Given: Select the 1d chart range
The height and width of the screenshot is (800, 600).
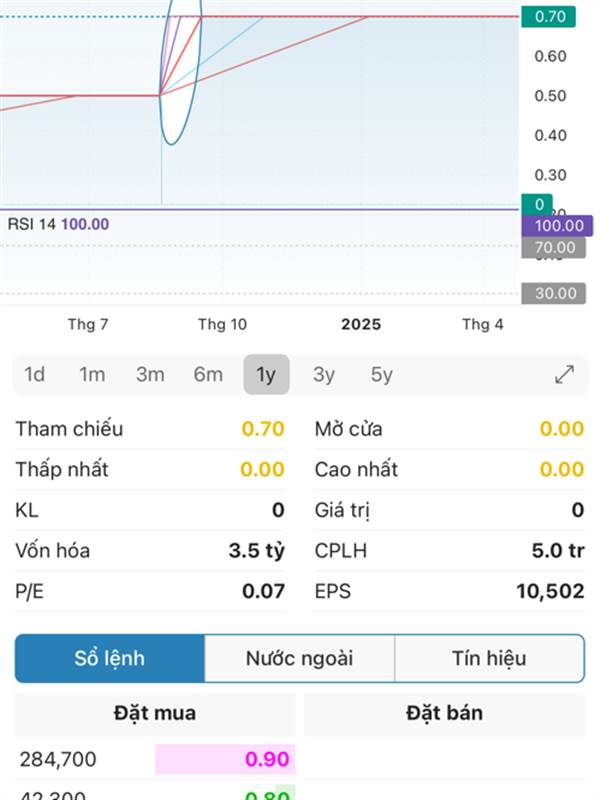Looking at the screenshot, I should click(35, 375).
